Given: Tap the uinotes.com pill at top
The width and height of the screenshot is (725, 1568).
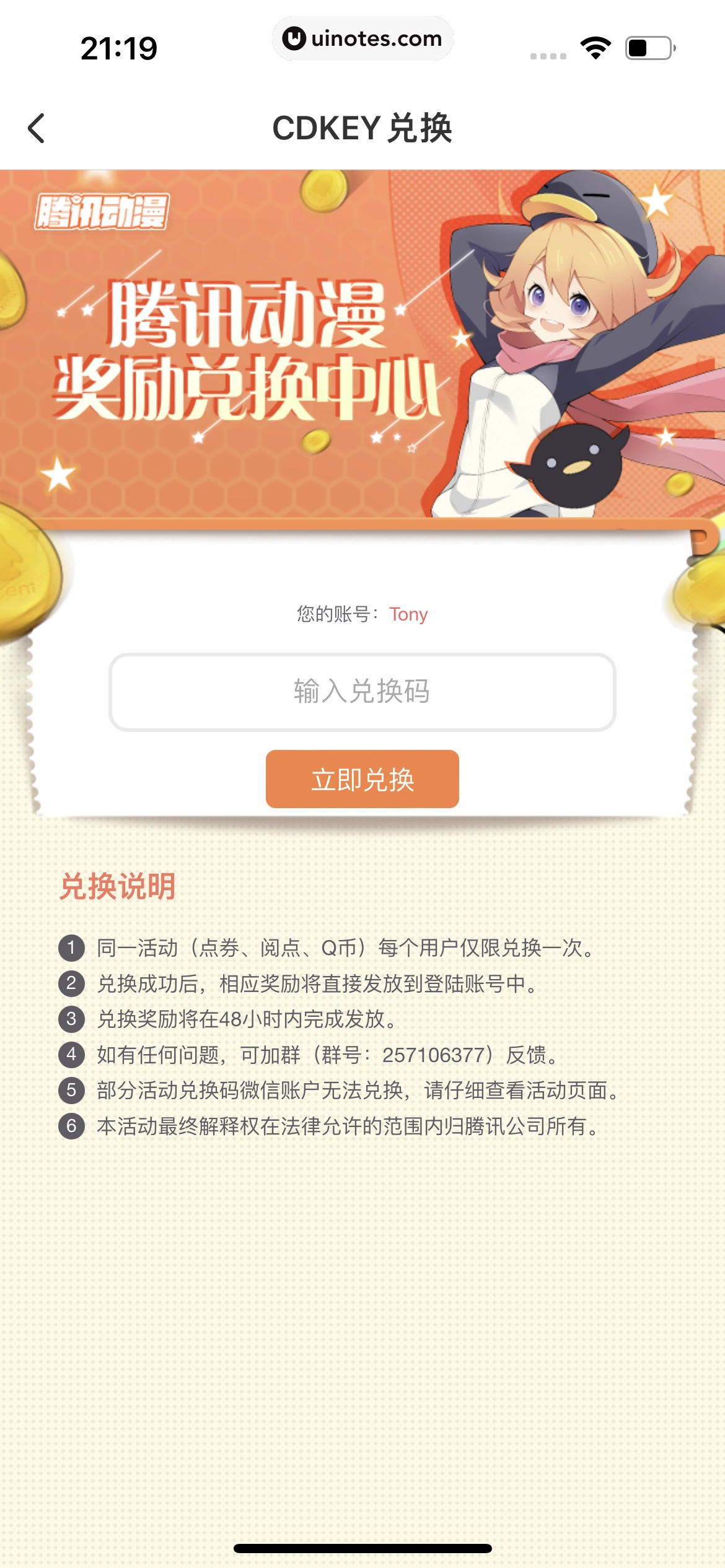Looking at the screenshot, I should pos(362,38).
